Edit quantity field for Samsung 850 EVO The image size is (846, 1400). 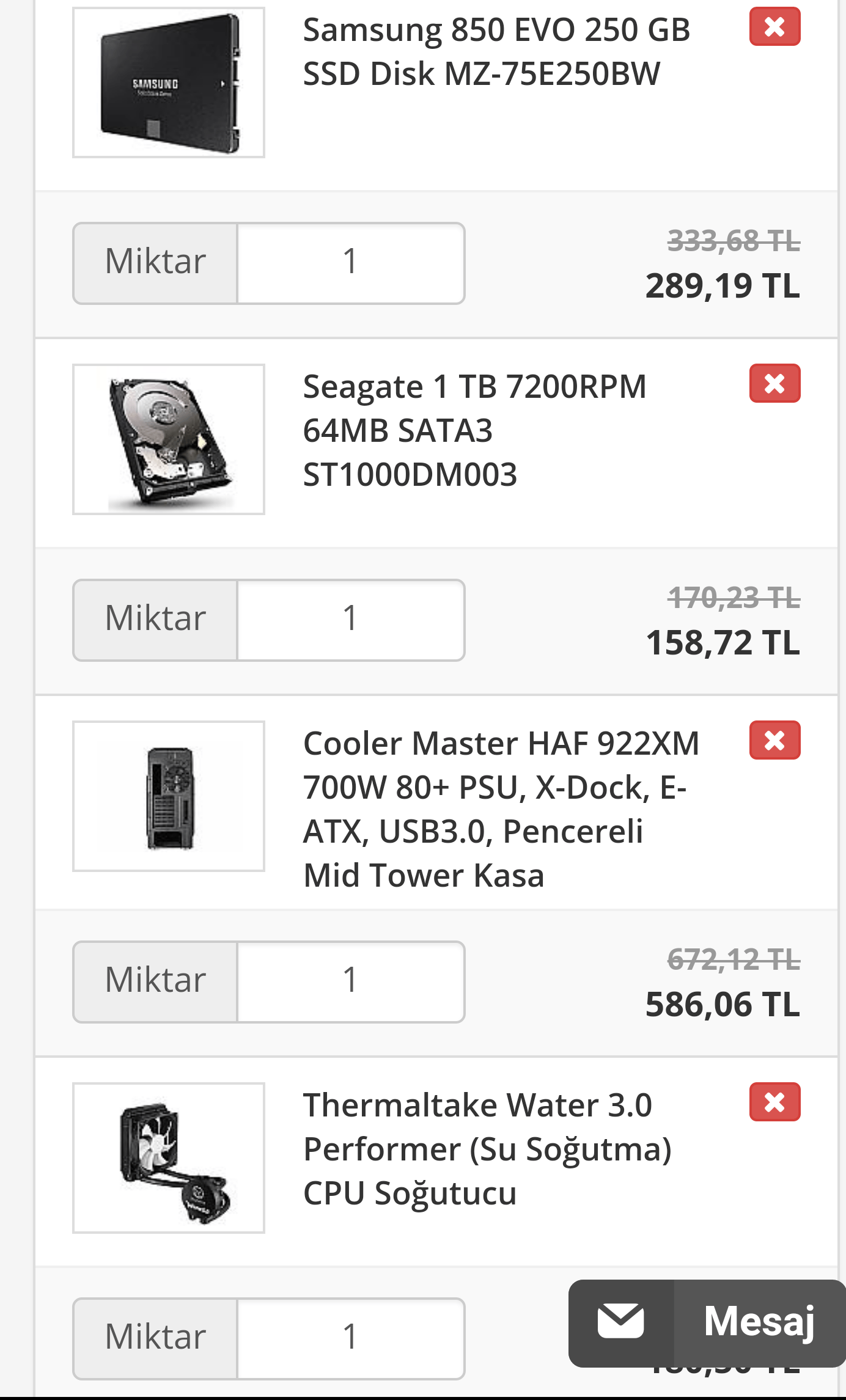(x=350, y=263)
